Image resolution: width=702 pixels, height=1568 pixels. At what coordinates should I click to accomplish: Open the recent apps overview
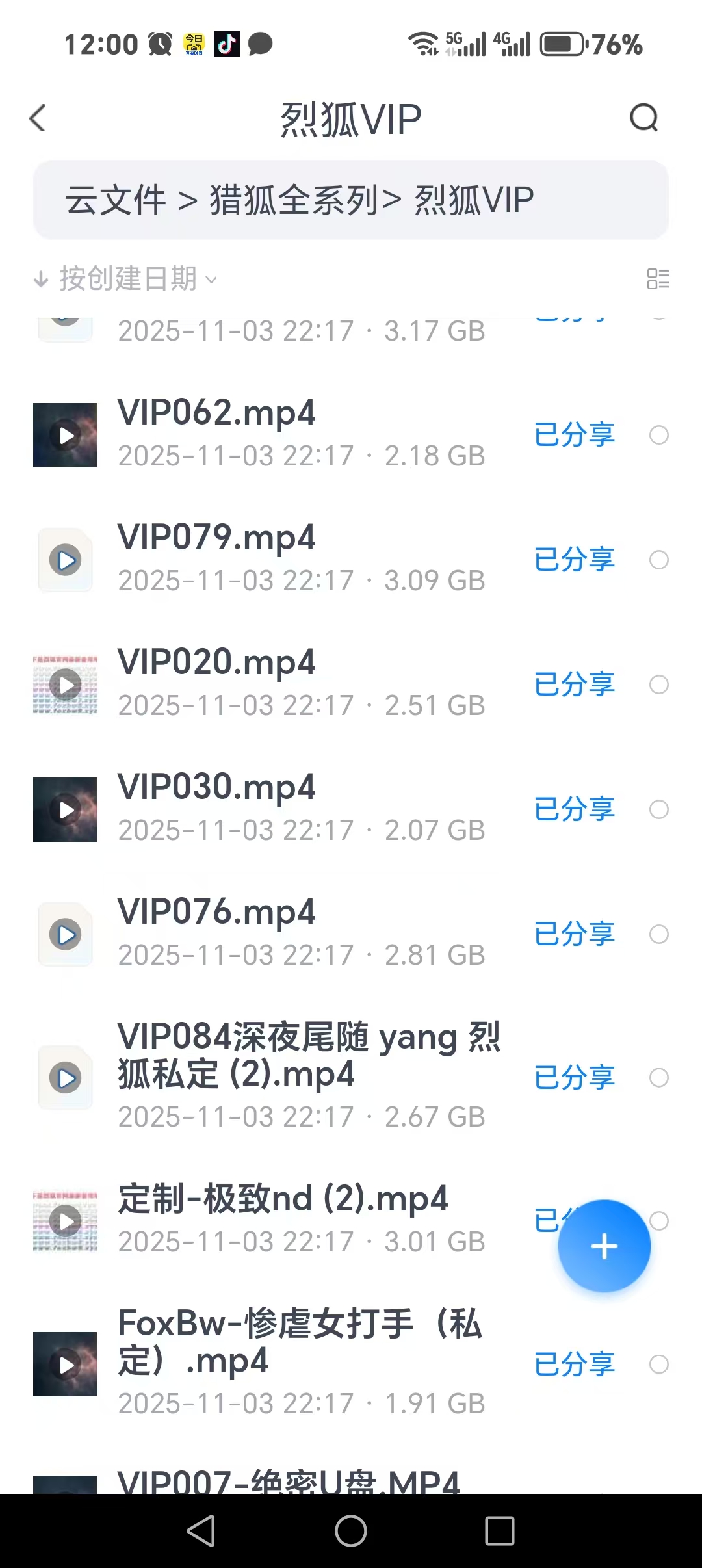click(499, 1531)
